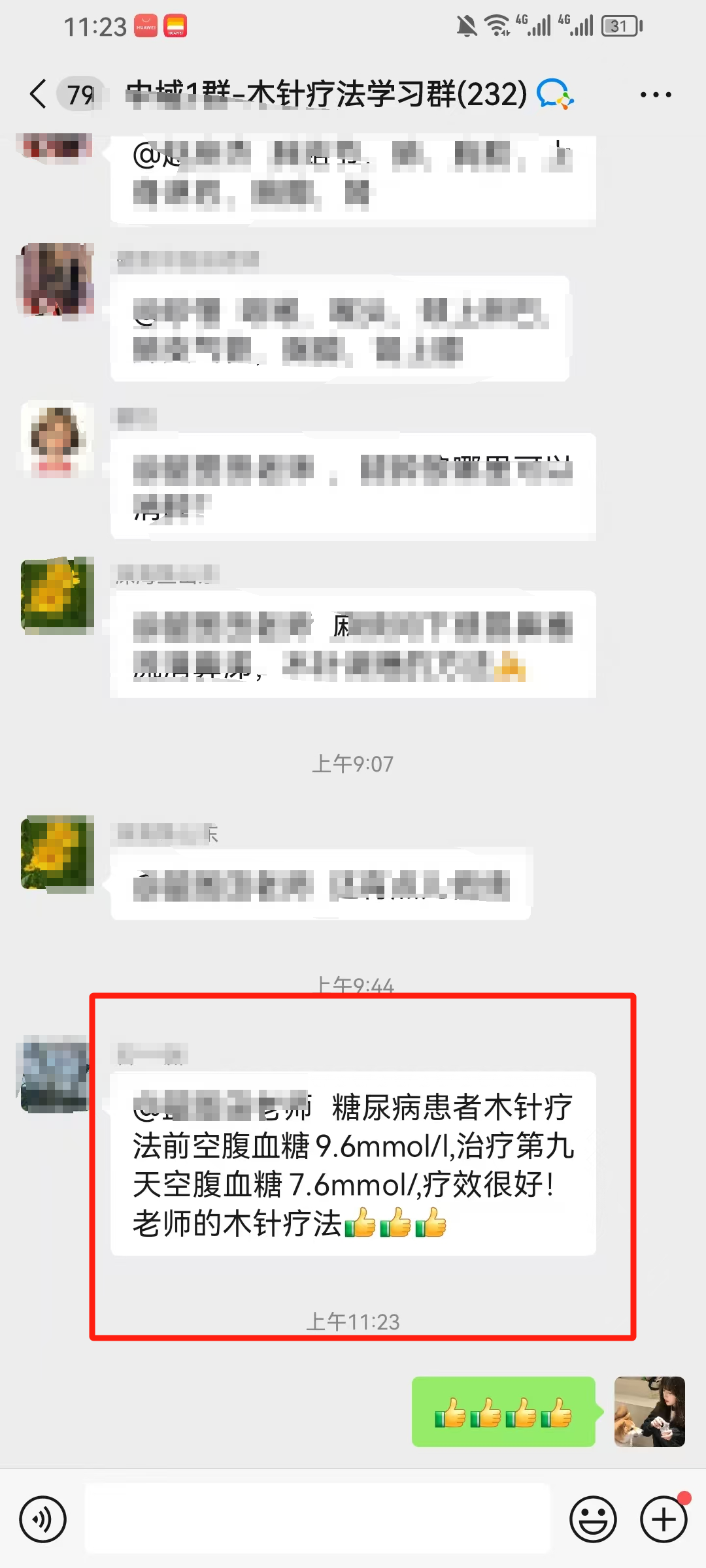Tap the unread badge showing 79
Viewport: 706px width, 1568px height.
80,94
